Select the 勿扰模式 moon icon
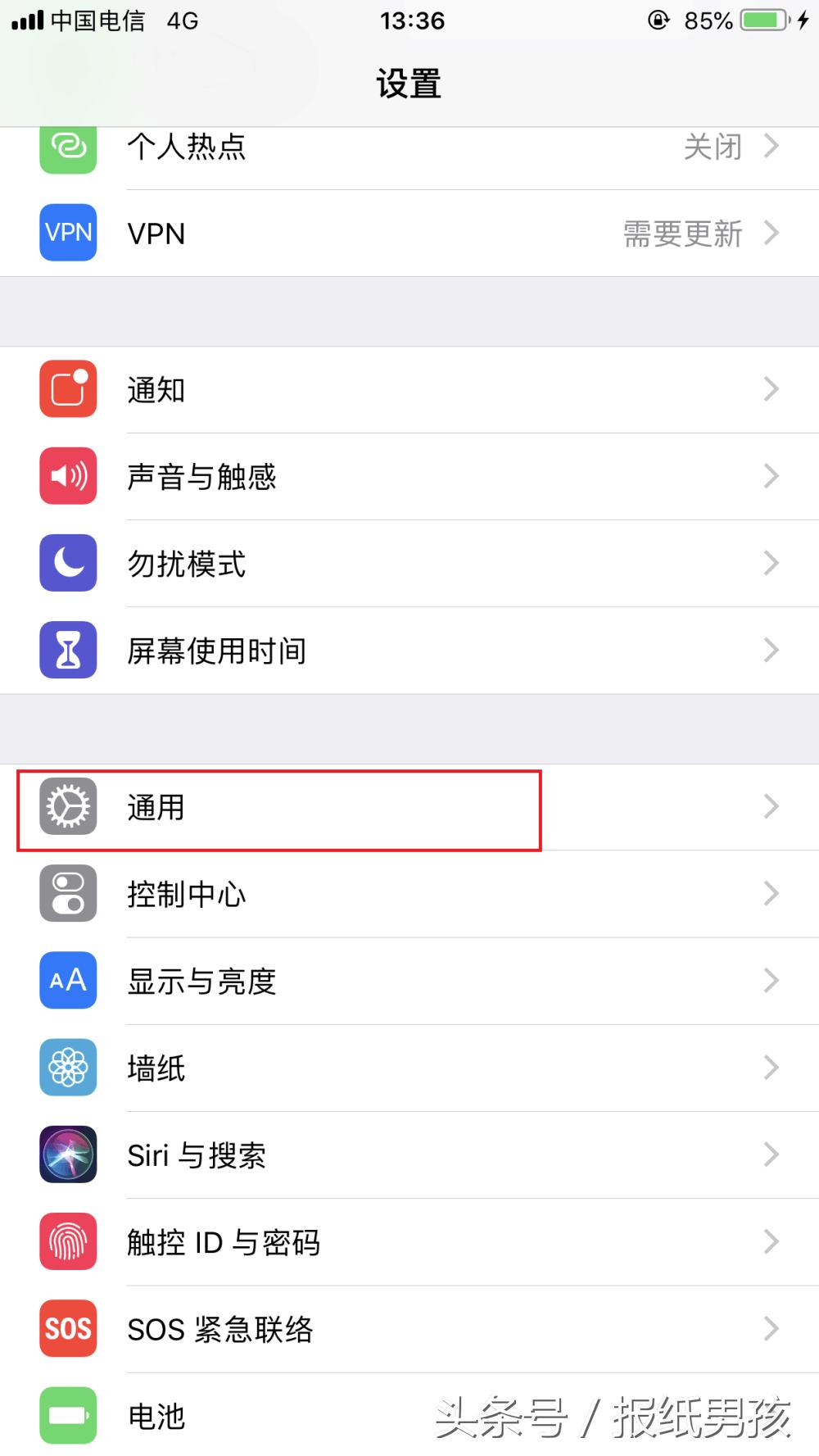Viewport: 819px width, 1456px height. pyautogui.click(x=68, y=563)
